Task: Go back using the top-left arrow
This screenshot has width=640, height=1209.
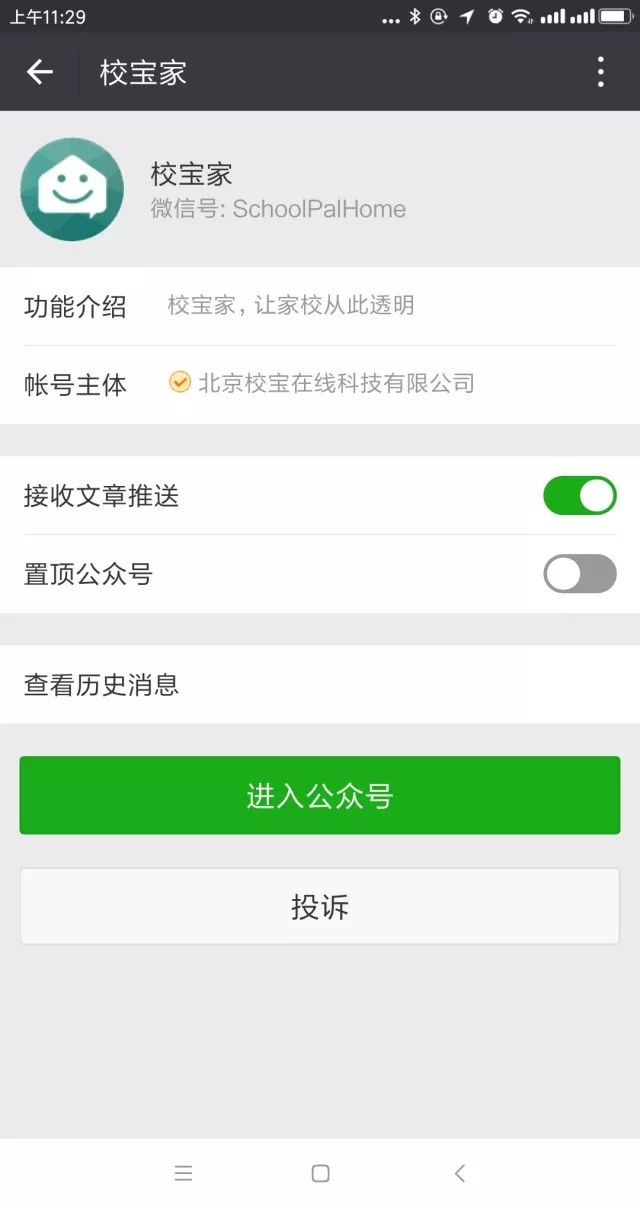Action: click(39, 72)
